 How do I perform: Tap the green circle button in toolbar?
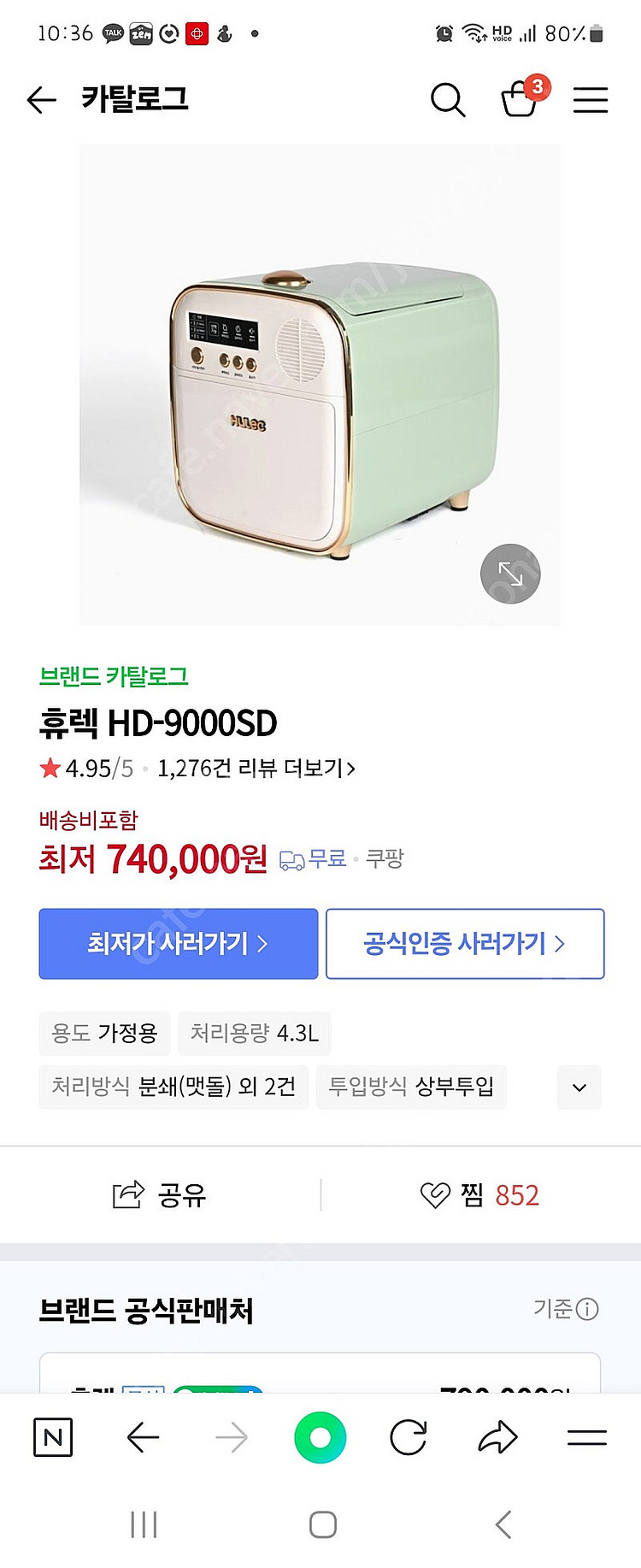320,1437
